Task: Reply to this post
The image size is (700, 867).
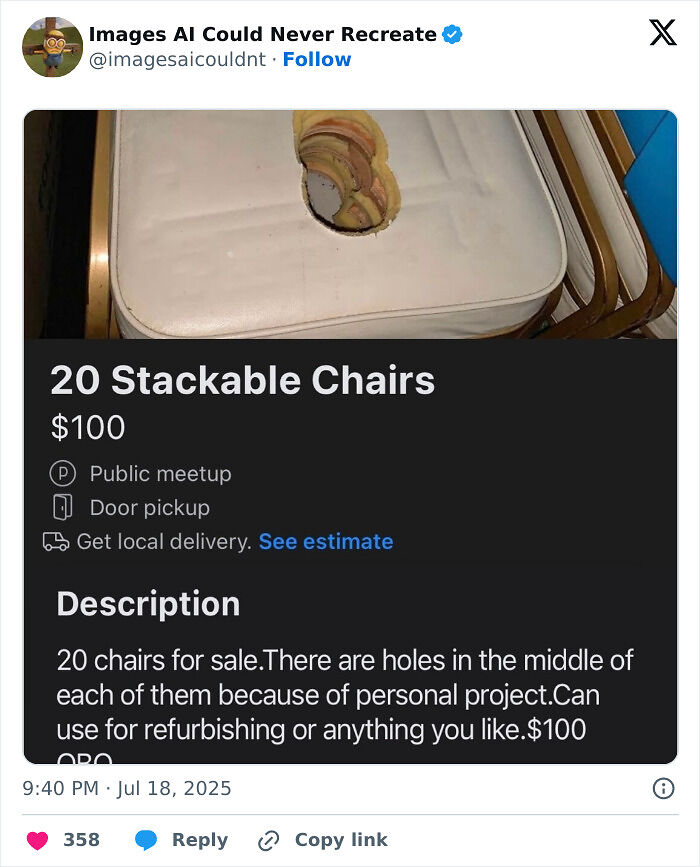Action: coord(181,840)
